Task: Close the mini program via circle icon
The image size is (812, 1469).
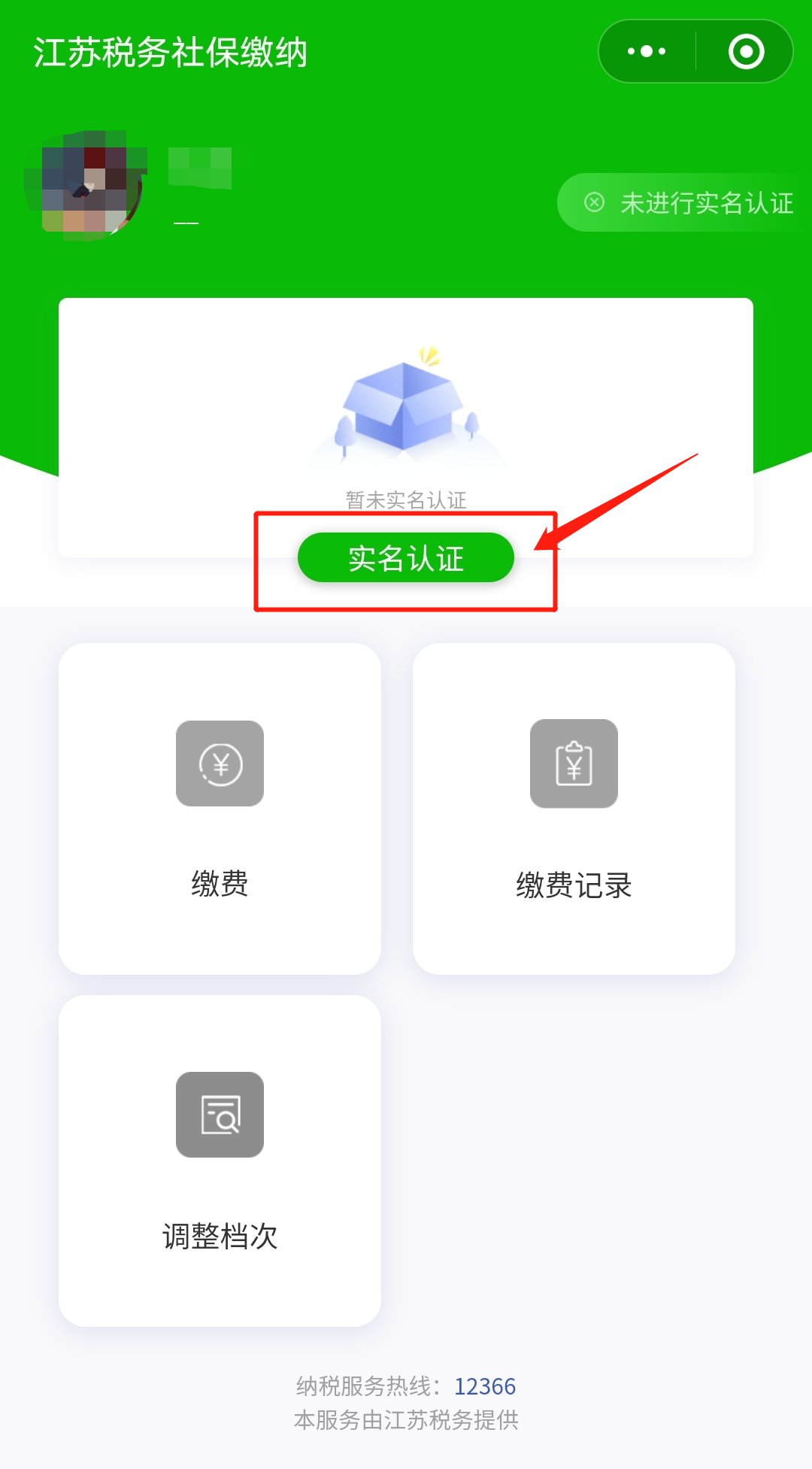Action: coord(746,51)
